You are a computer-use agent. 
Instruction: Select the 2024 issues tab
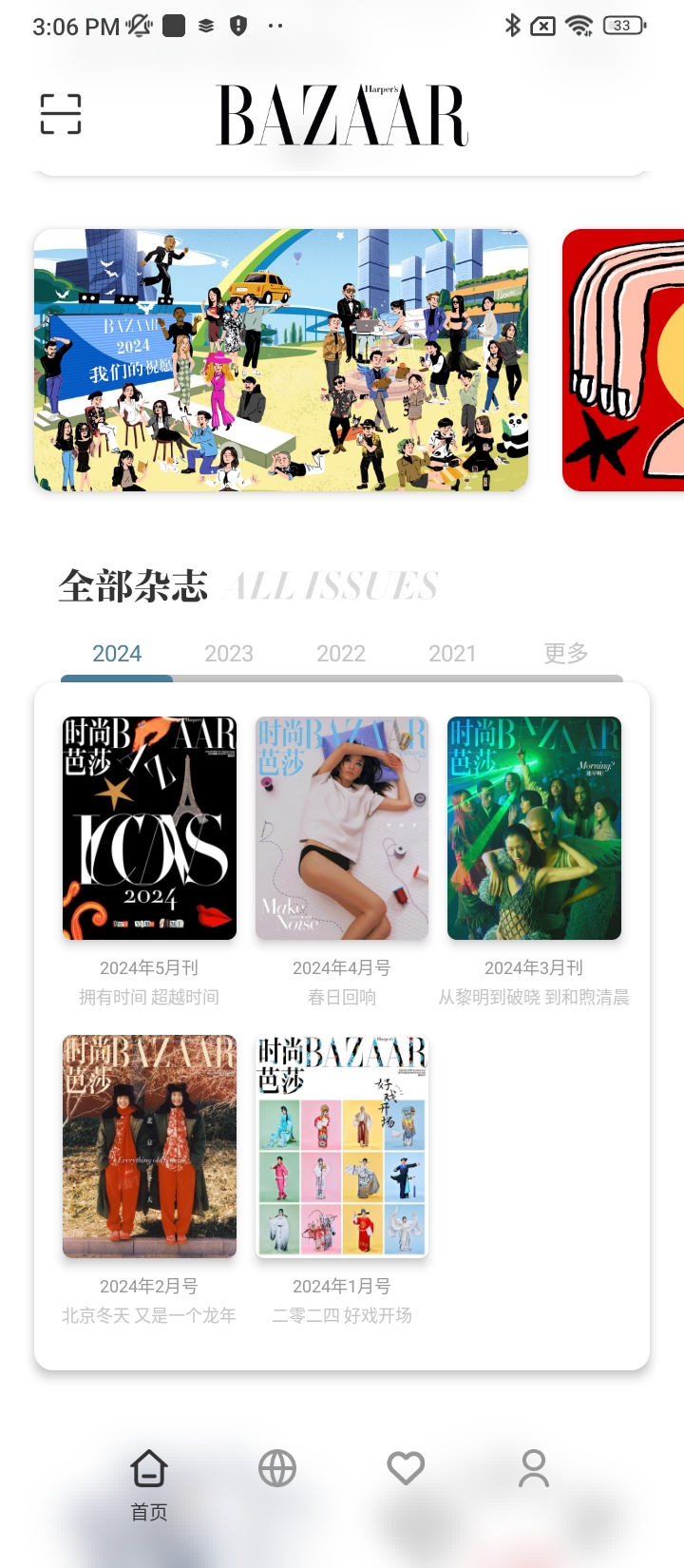click(117, 654)
